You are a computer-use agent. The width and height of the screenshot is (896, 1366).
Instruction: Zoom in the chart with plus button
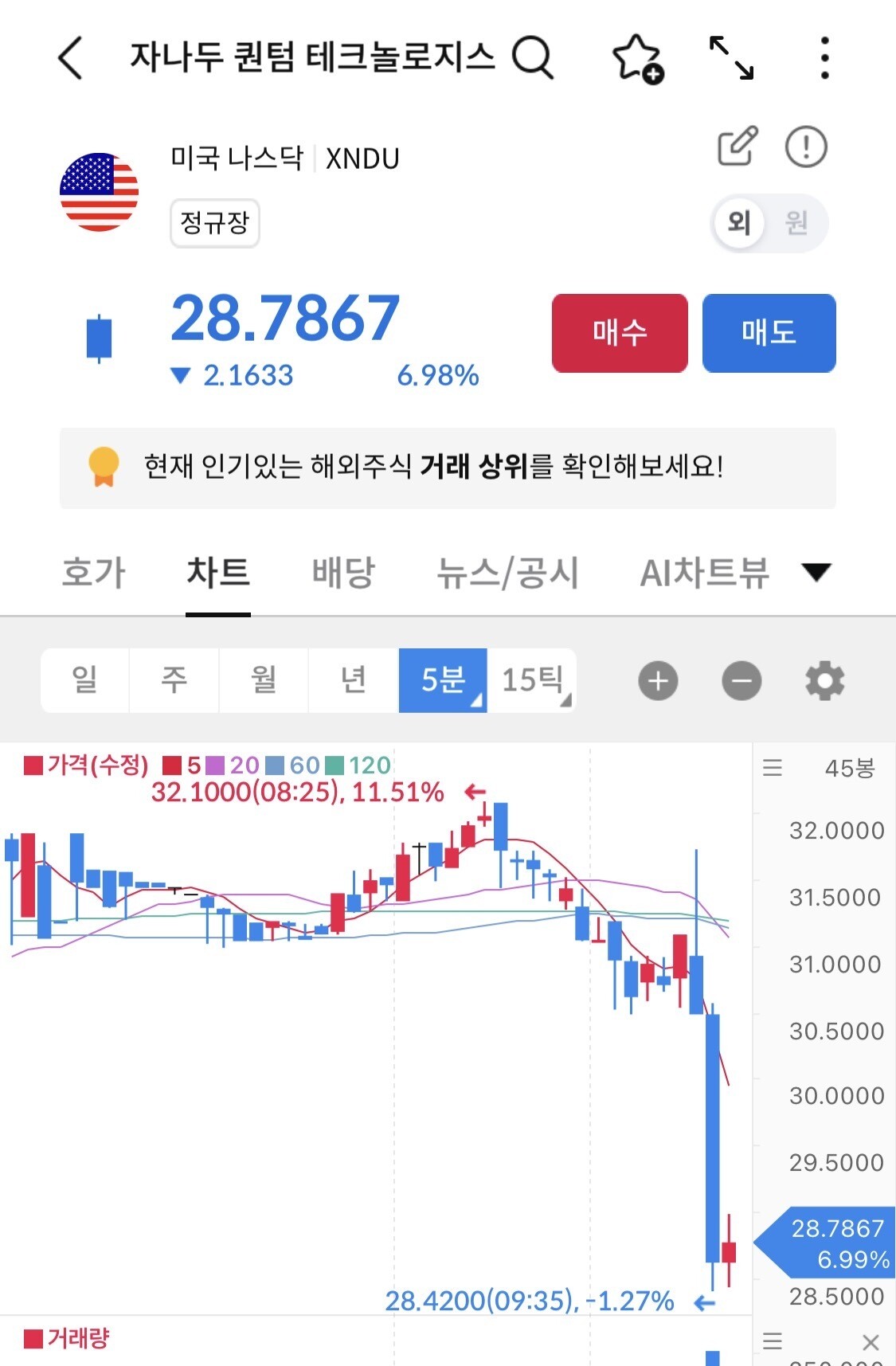click(x=658, y=681)
